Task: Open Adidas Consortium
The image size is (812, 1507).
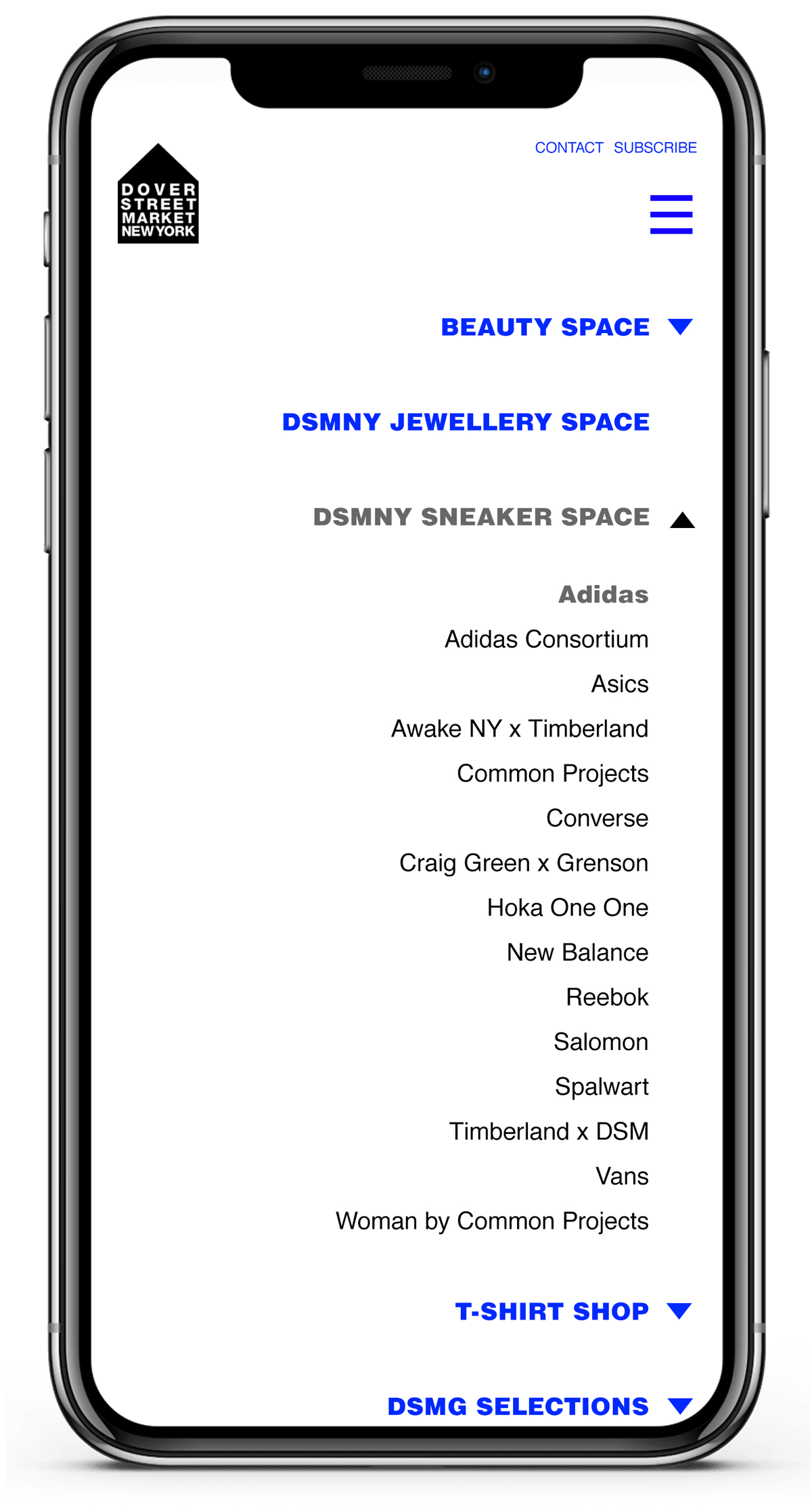Action: 546,639
